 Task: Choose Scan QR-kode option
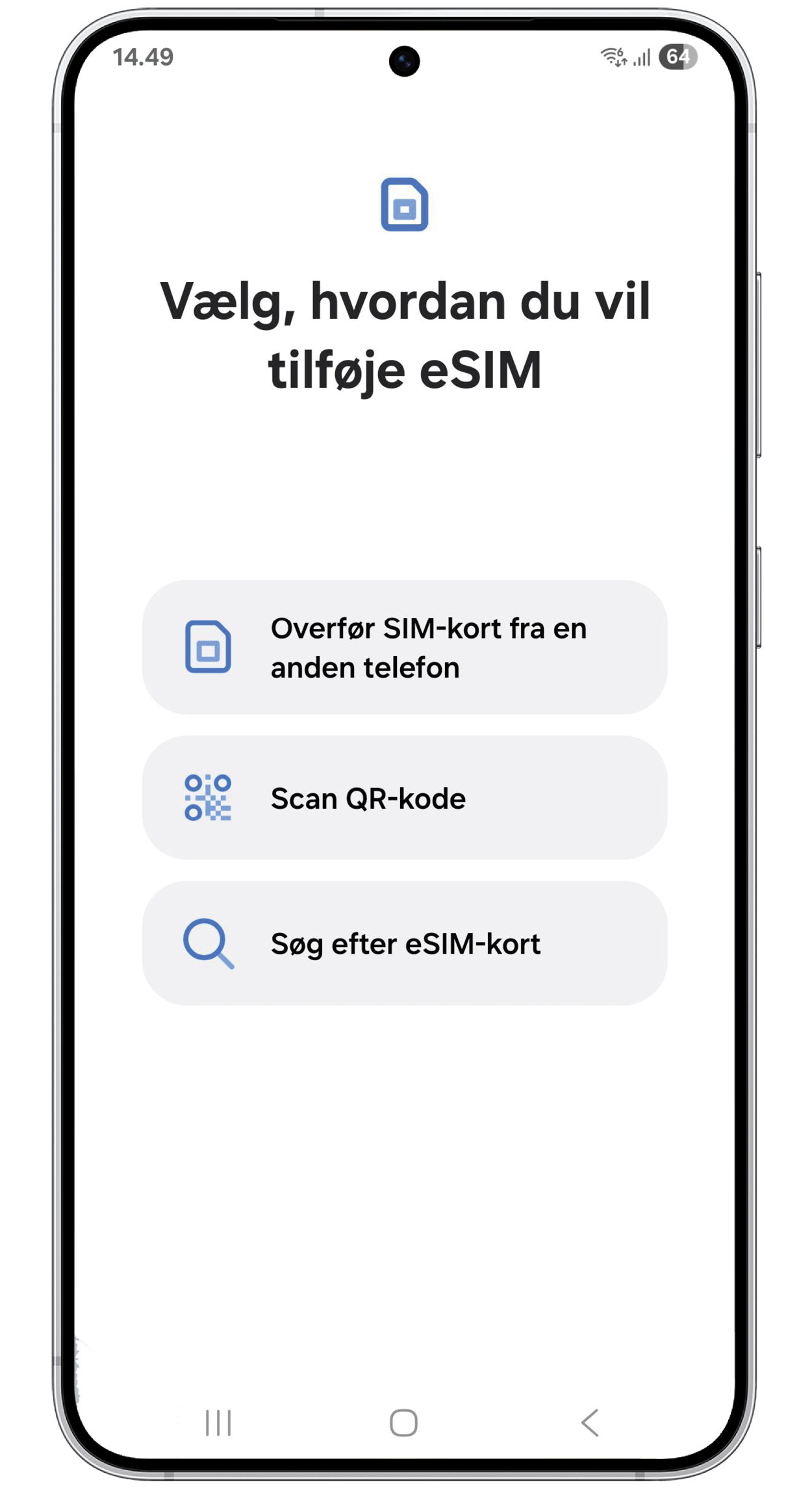pyautogui.click(x=404, y=798)
